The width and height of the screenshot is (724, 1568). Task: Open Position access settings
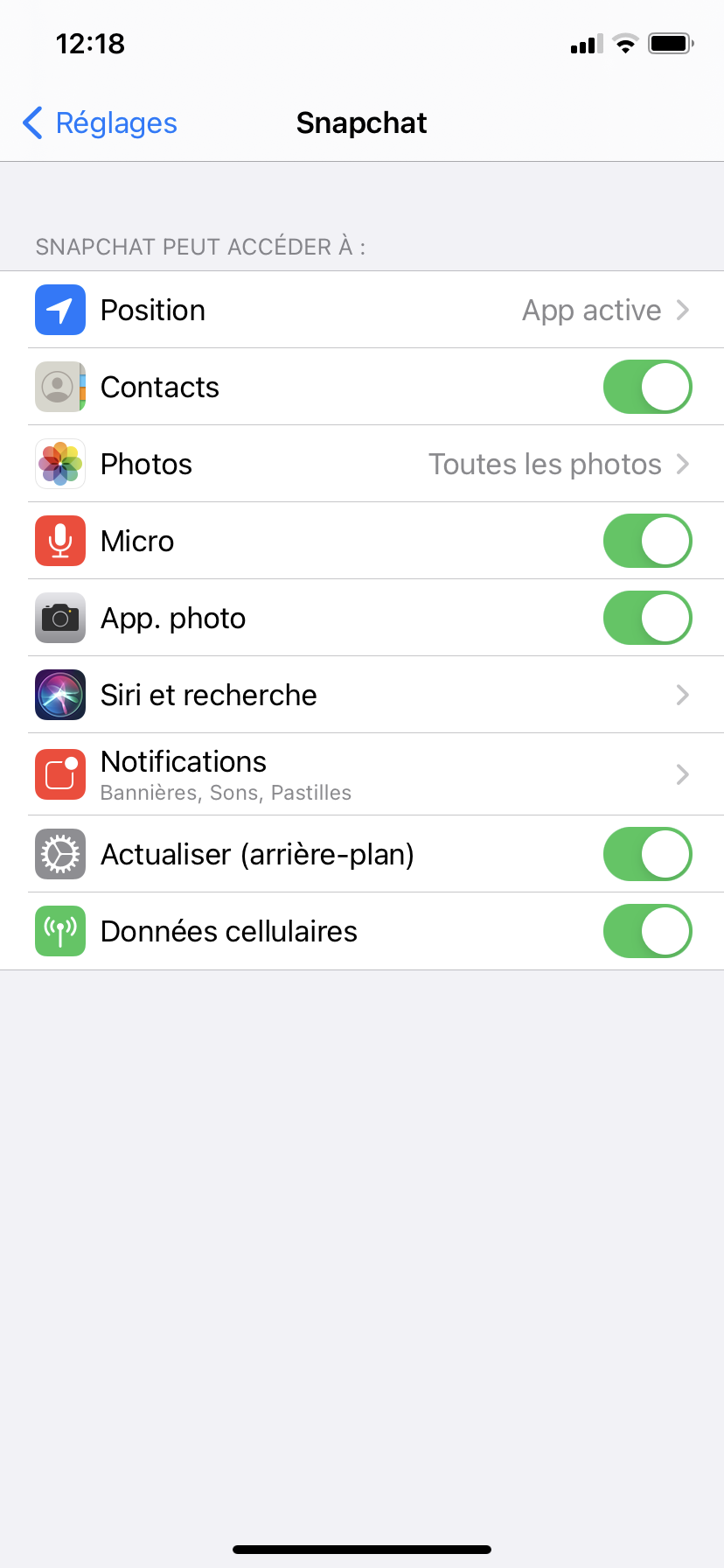[362, 310]
